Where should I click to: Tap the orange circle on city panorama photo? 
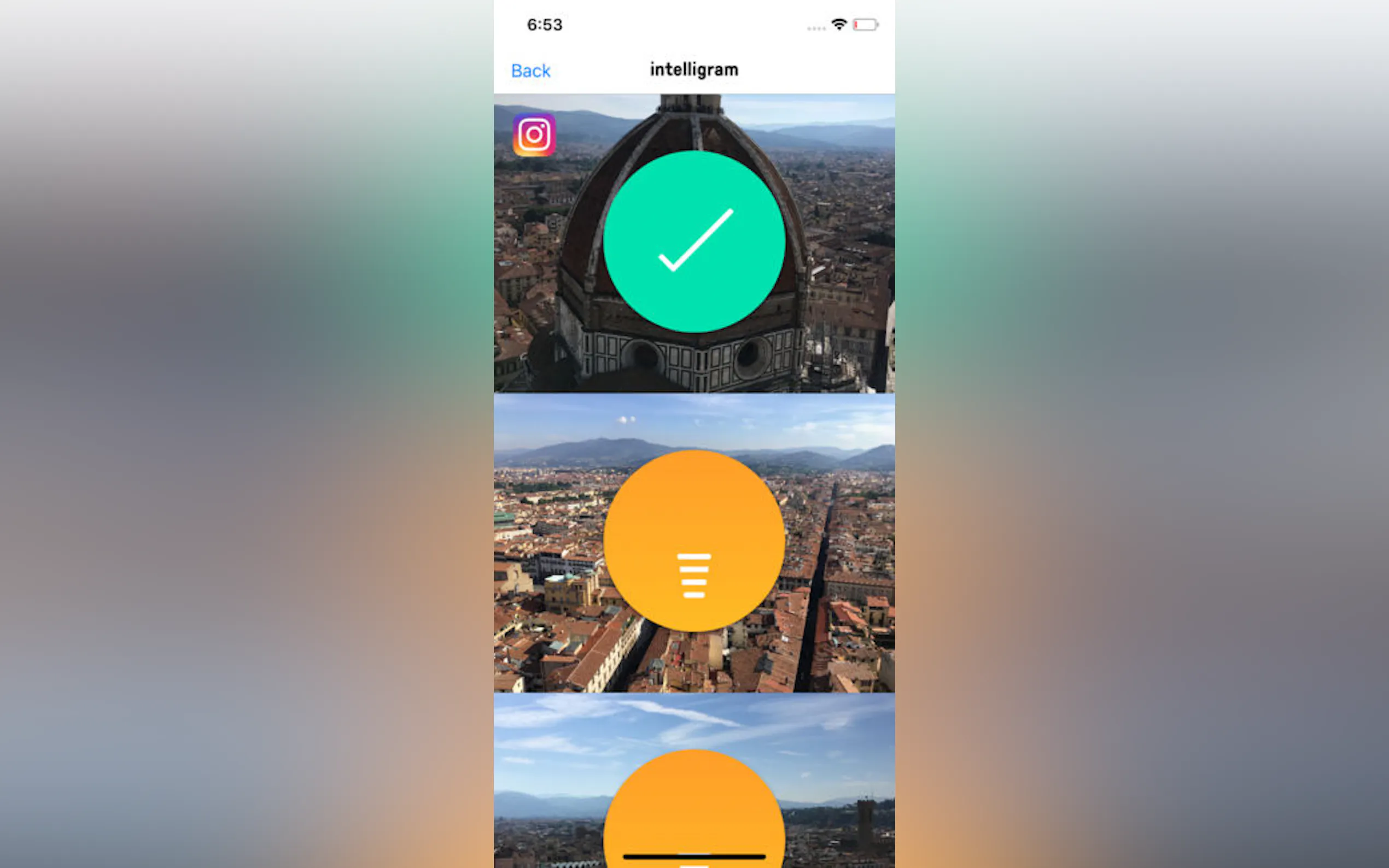coord(693,541)
